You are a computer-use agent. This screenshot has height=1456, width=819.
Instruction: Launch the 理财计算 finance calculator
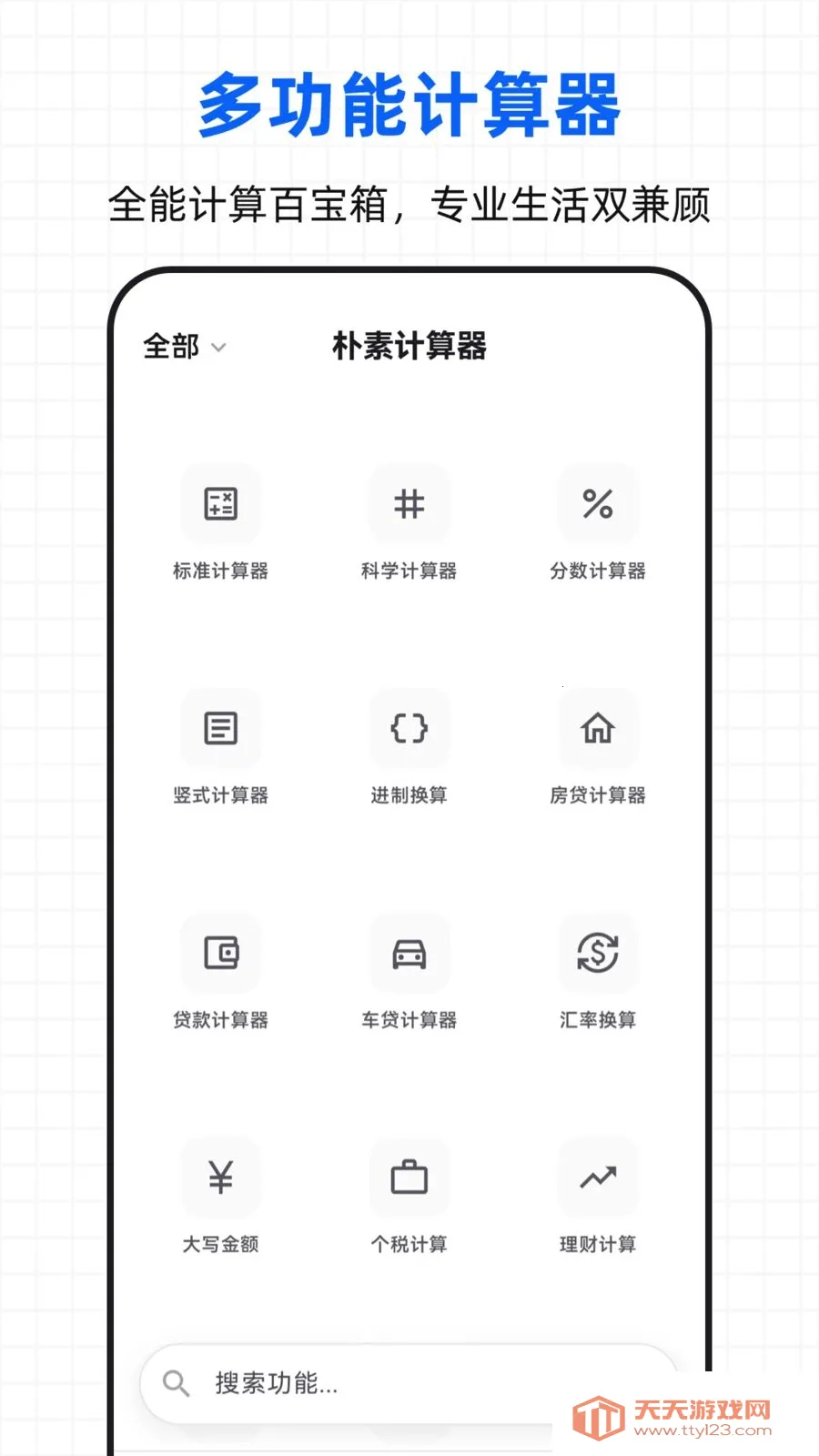point(598,1177)
